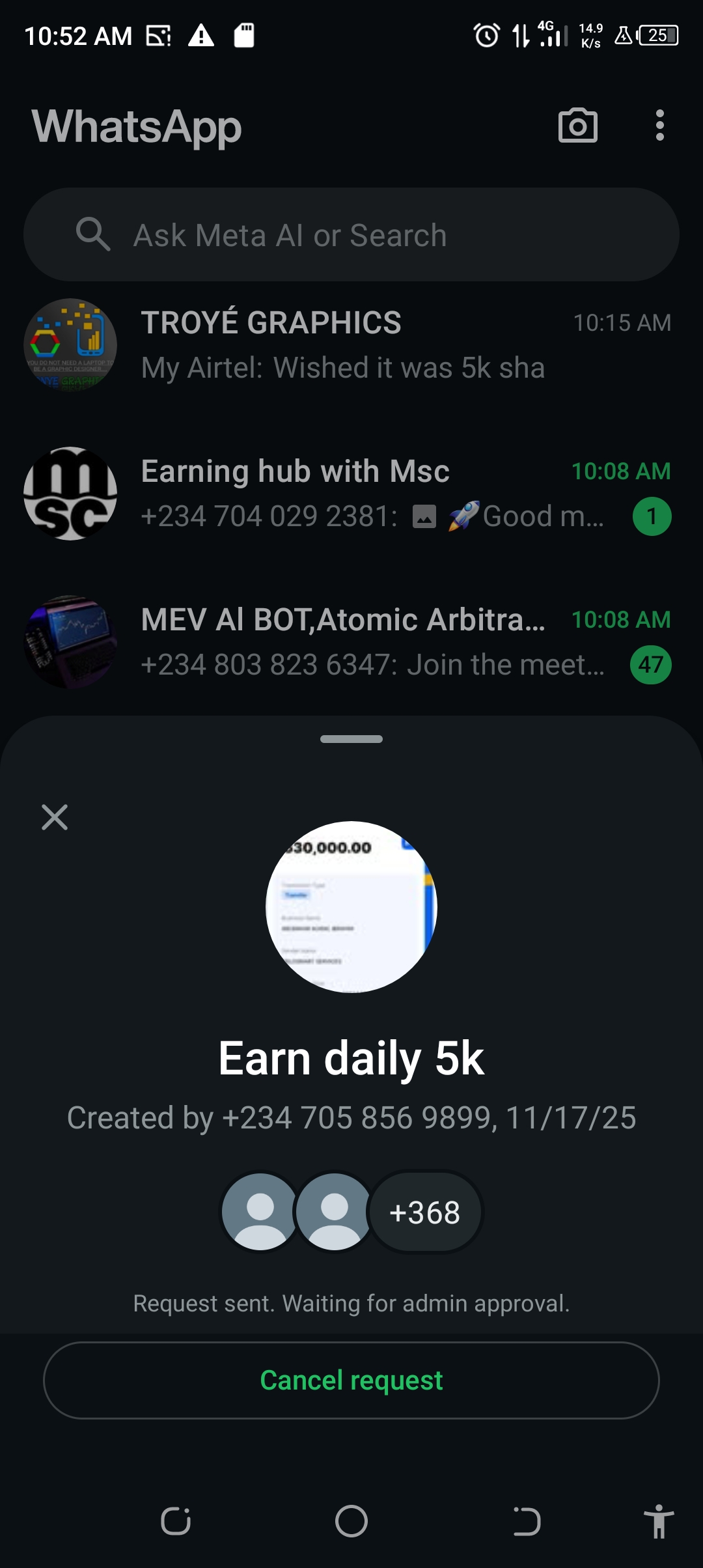703x1568 pixels.
Task: Go to the system home screen
Action: (351, 1522)
